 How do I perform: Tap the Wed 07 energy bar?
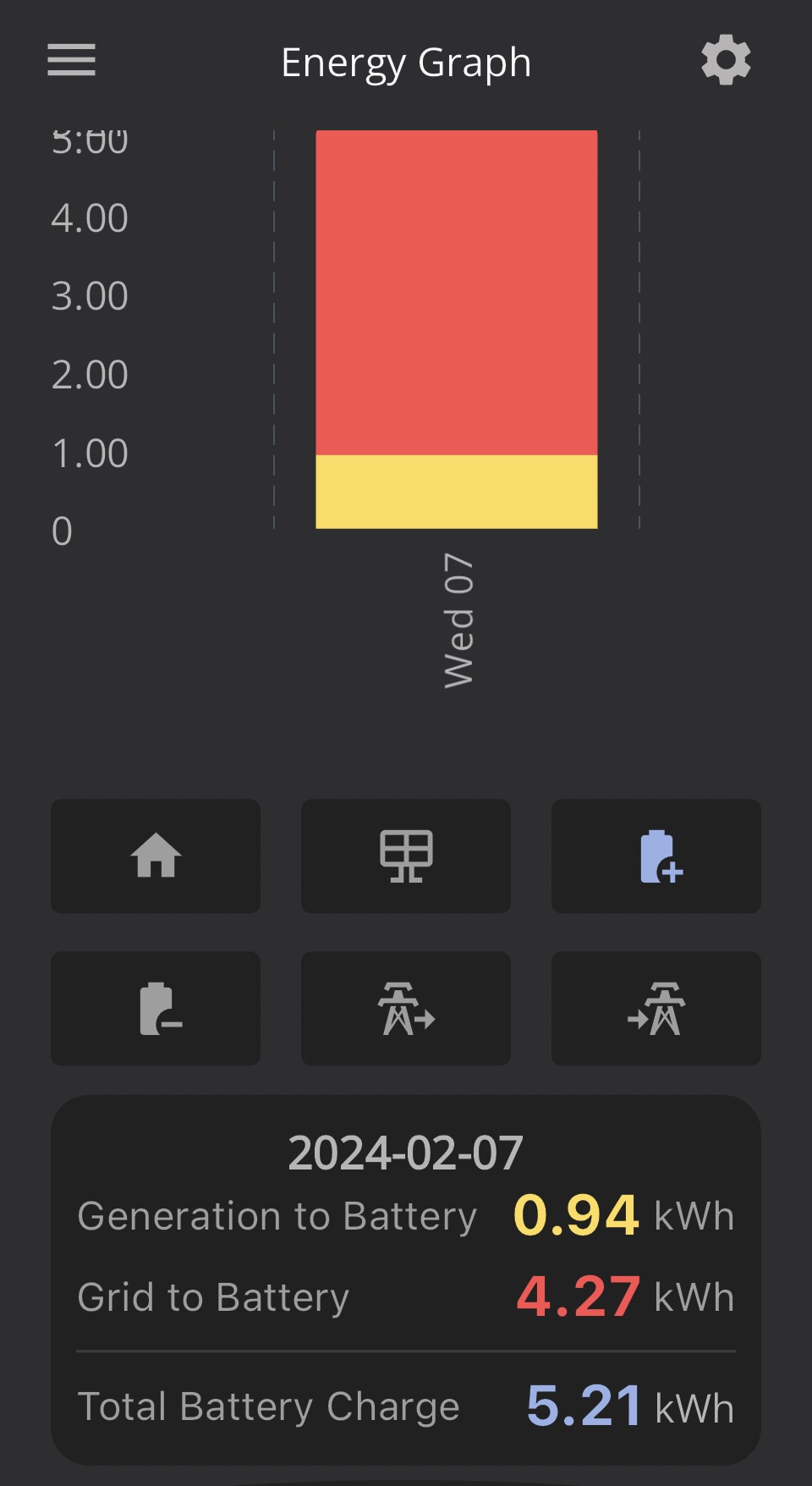coord(457,329)
